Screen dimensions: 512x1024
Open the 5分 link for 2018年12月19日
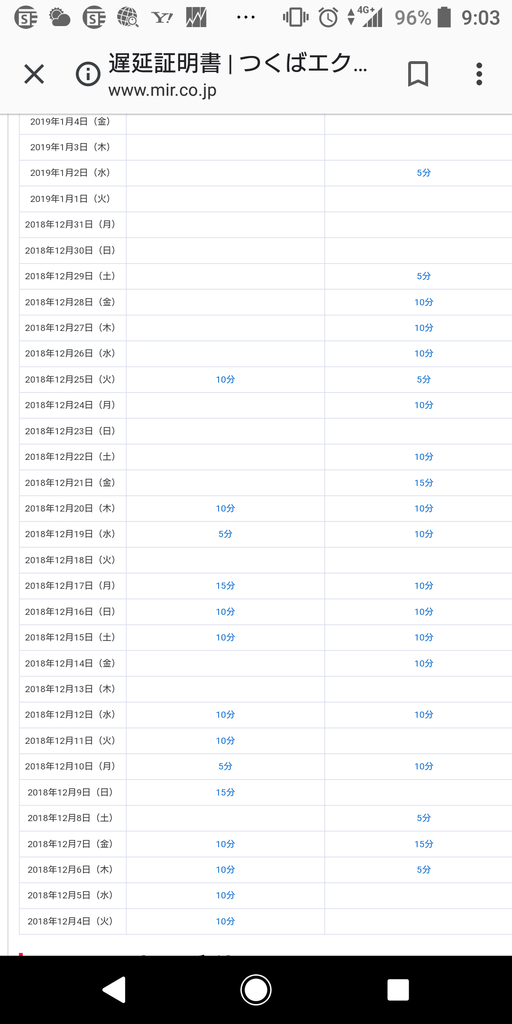[225, 534]
